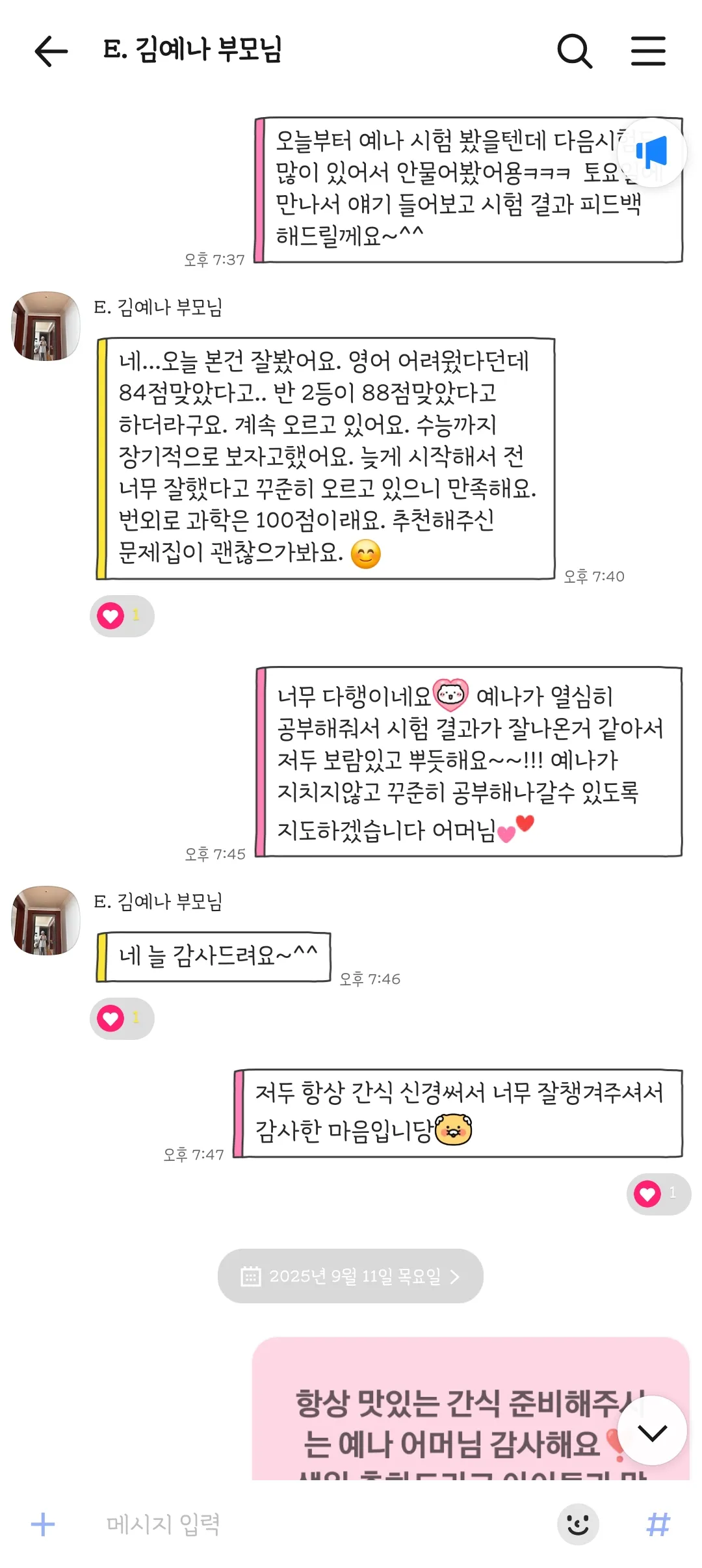
Task: Focus the 메시지 입력 text field
Action: pyautogui.click(x=312, y=1524)
